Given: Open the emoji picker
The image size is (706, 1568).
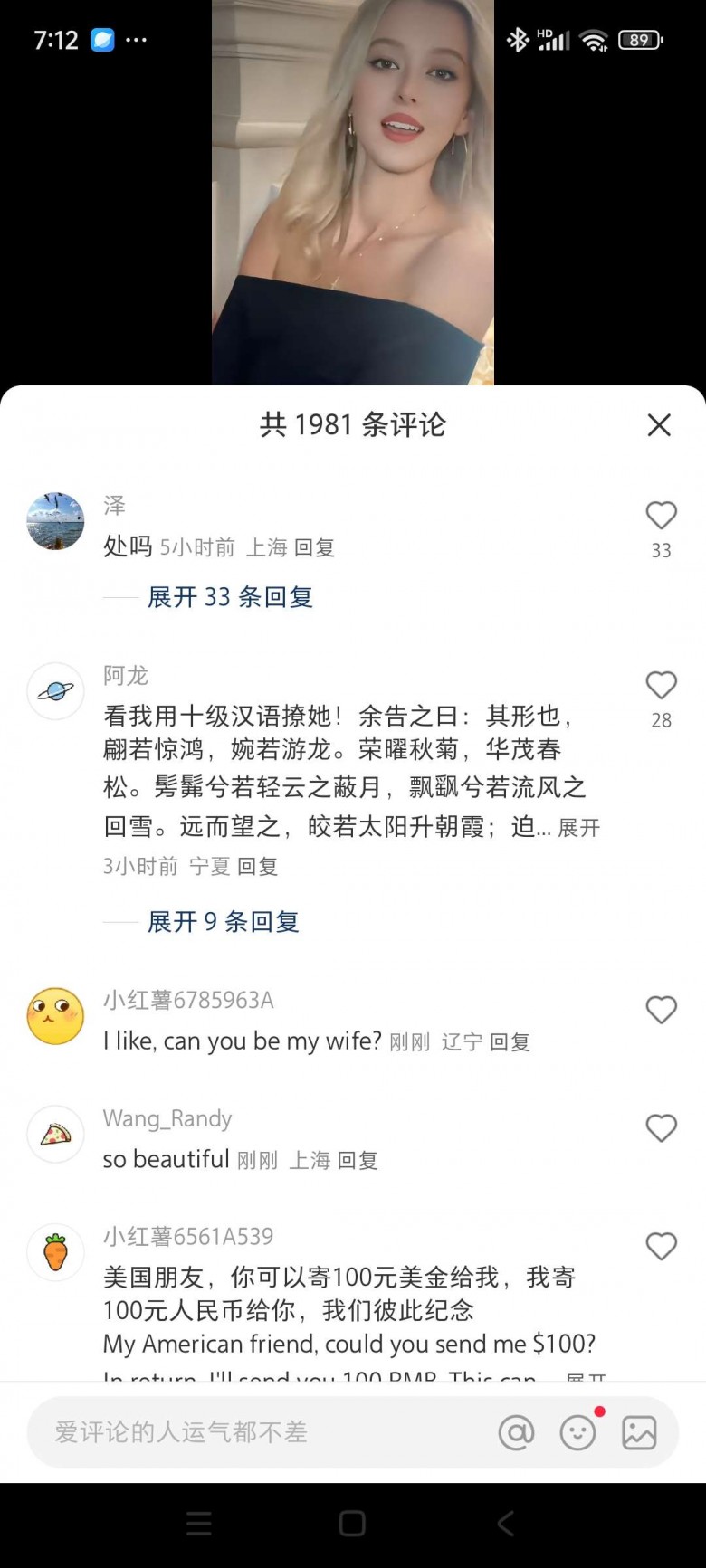Looking at the screenshot, I should (577, 1433).
